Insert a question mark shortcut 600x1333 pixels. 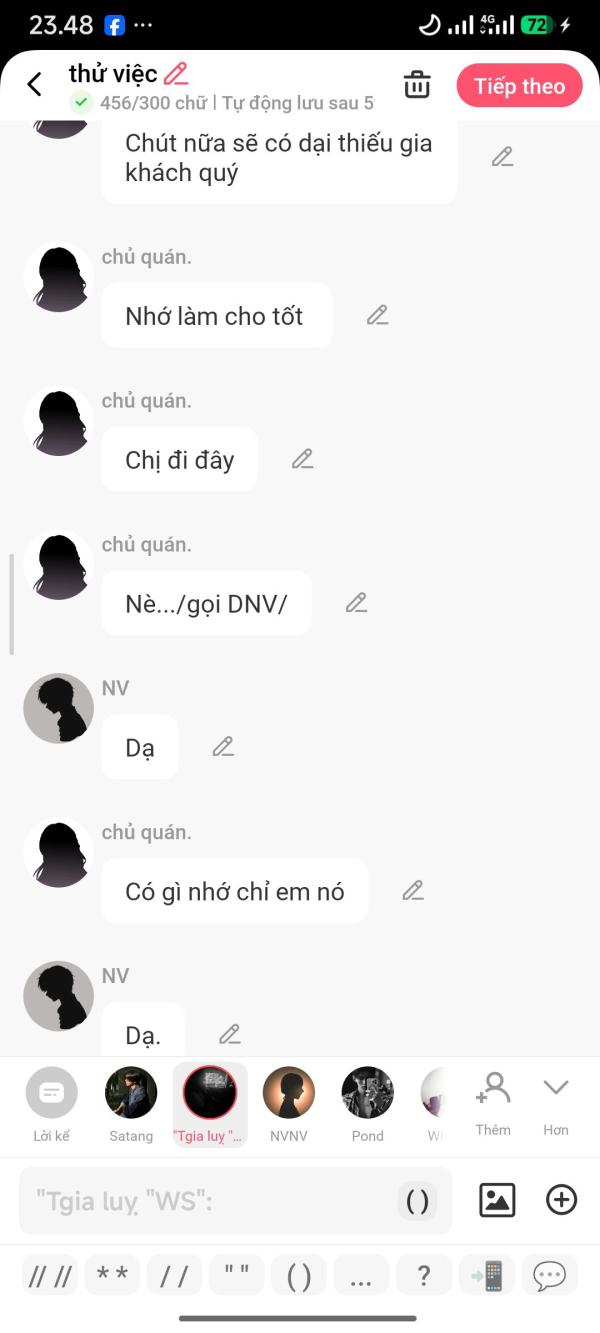tap(423, 1275)
